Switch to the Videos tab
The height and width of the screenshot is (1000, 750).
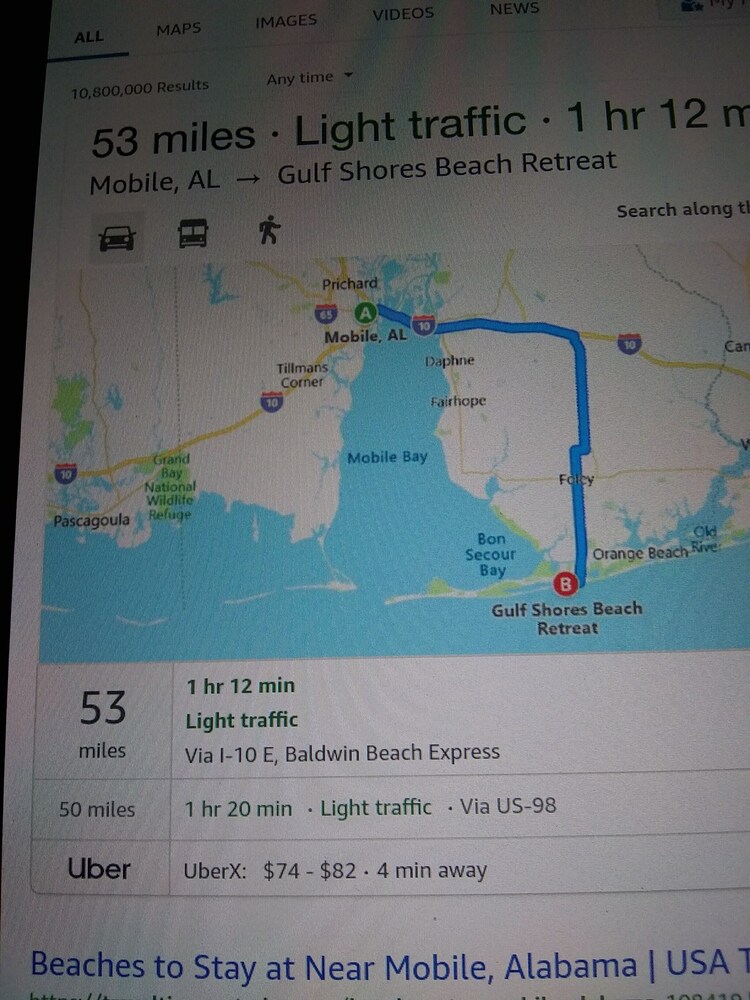click(403, 14)
